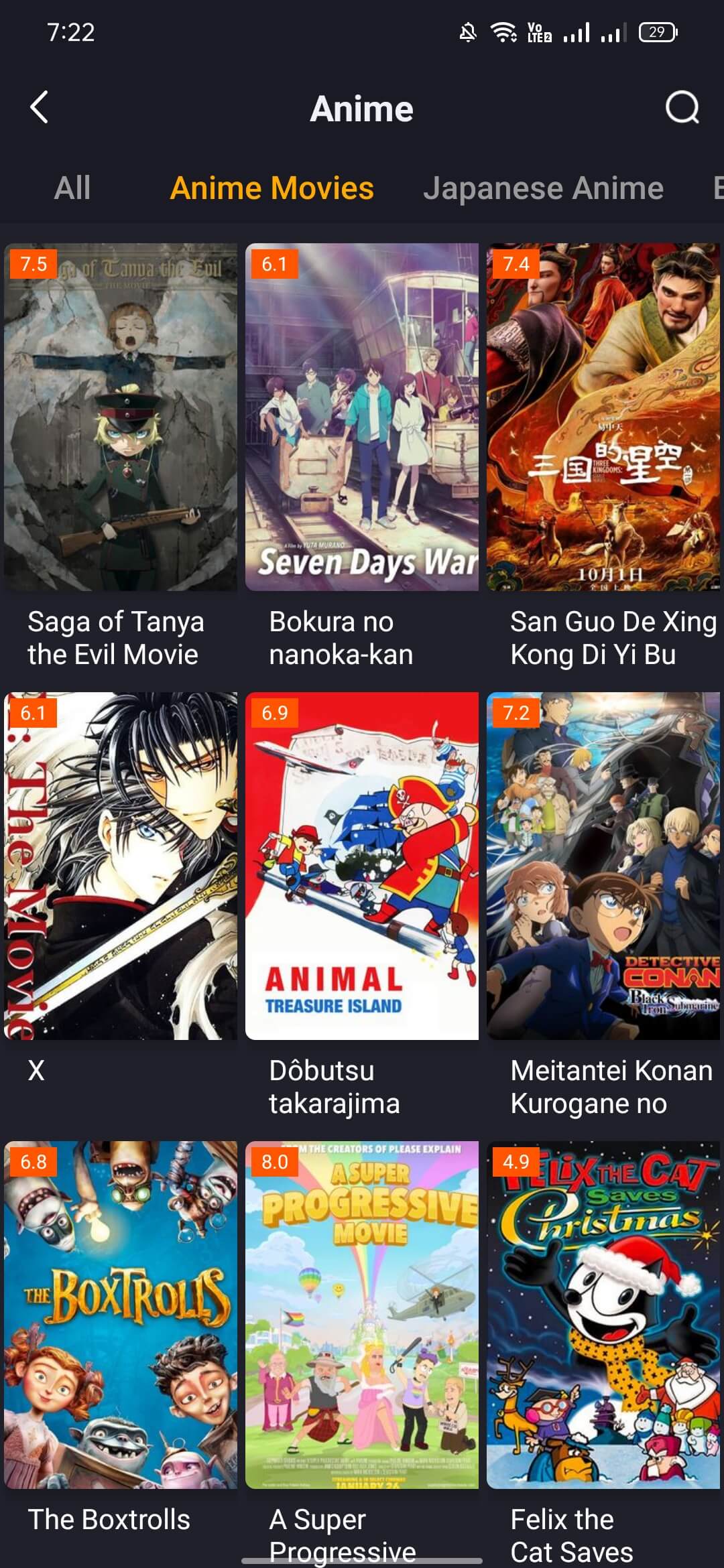Open Bokura no nanoka-kan movie
This screenshot has width=724, height=1568.
(362, 417)
